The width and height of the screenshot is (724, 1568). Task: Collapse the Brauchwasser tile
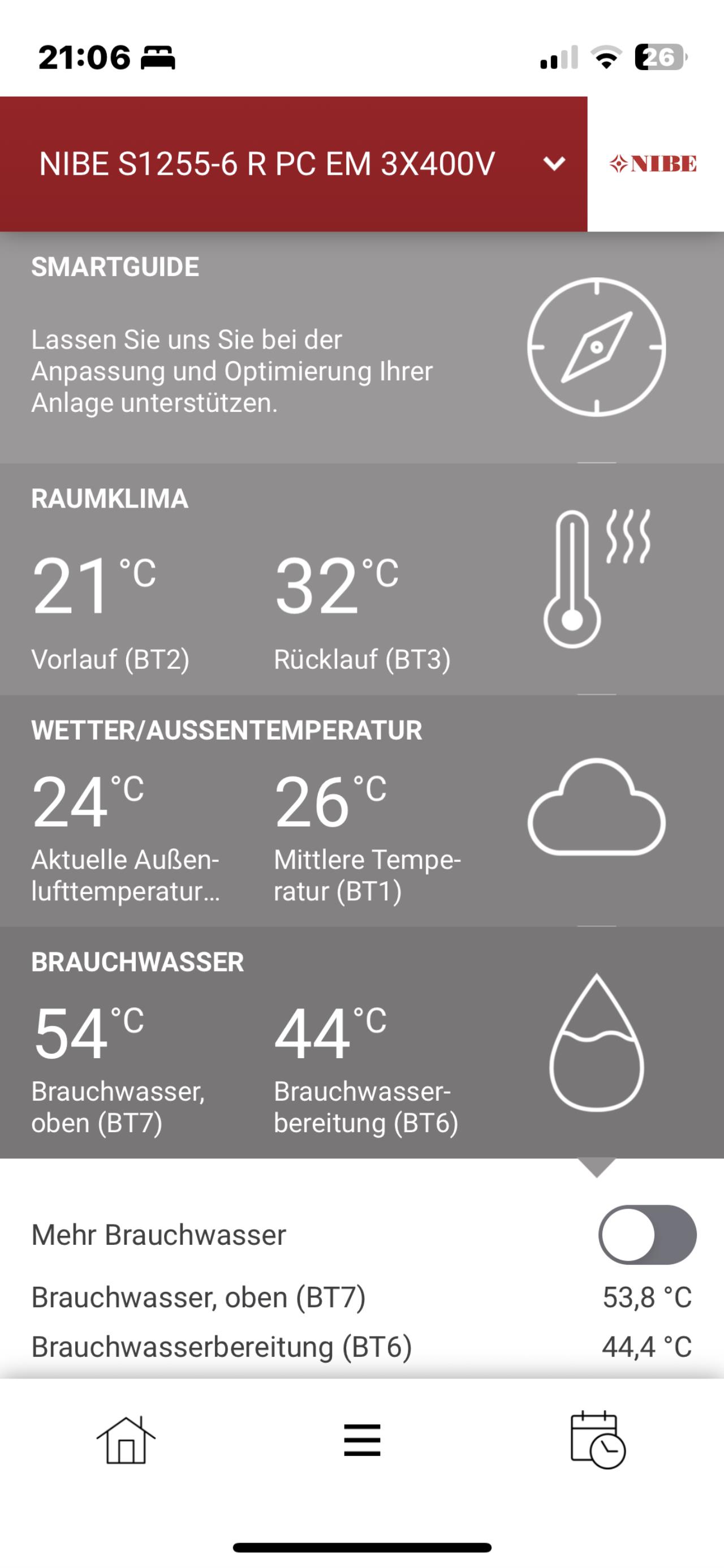click(x=362, y=1043)
